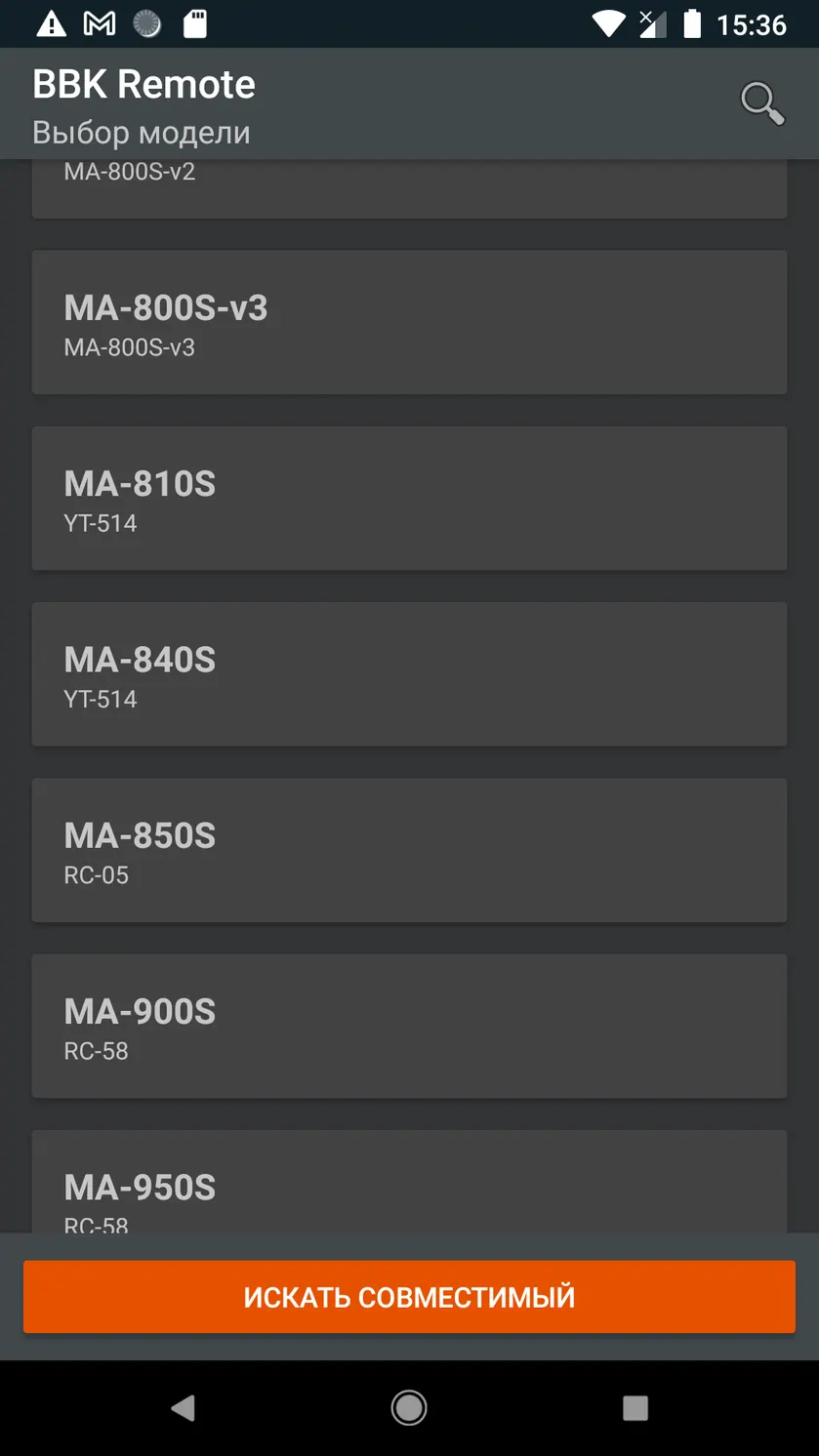Tap the MA-950S card
This screenshot has width=819, height=1456.
click(x=409, y=1182)
